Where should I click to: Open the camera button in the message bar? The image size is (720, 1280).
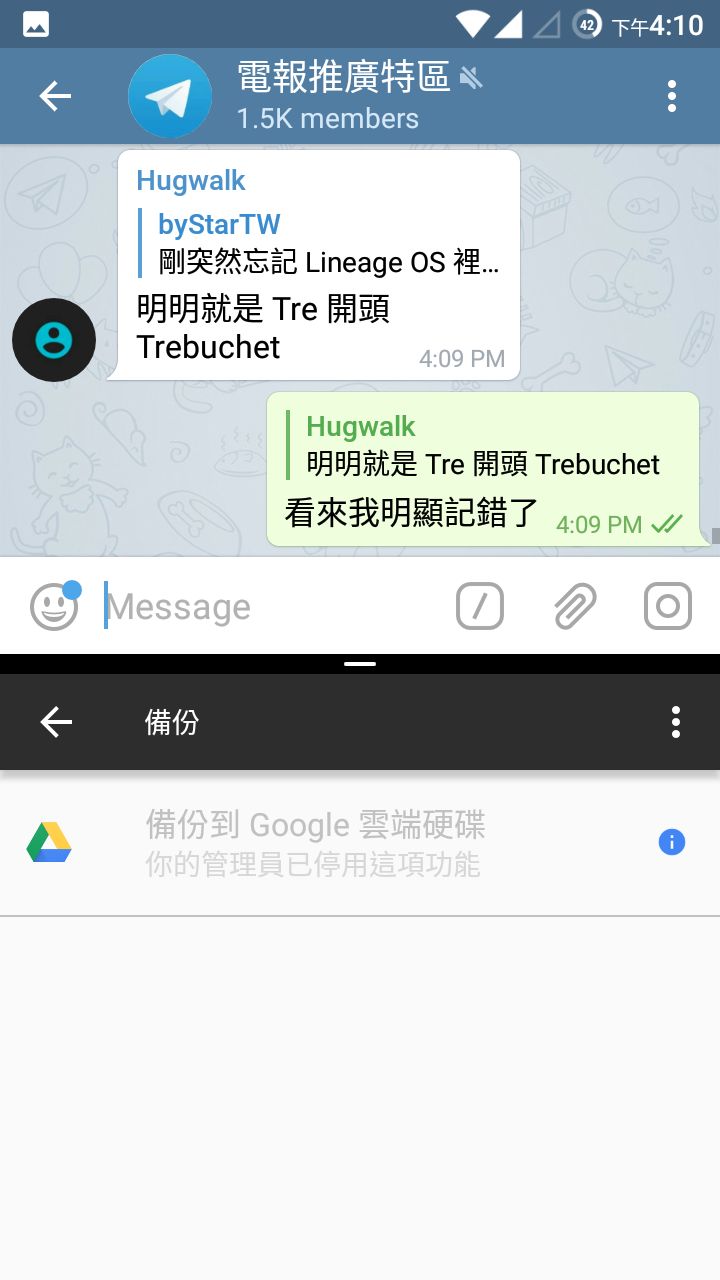point(667,606)
